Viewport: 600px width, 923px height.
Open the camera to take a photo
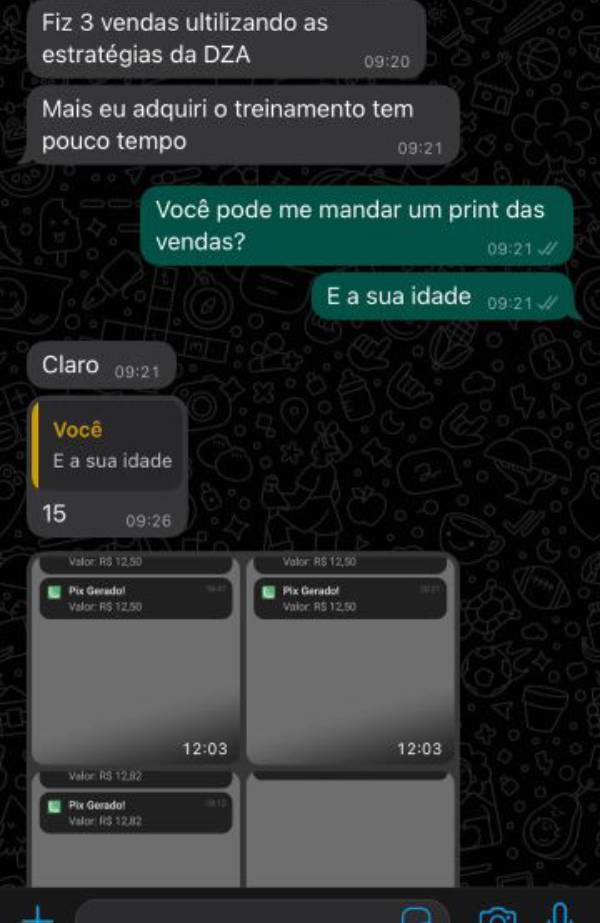(x=497, y=912)
